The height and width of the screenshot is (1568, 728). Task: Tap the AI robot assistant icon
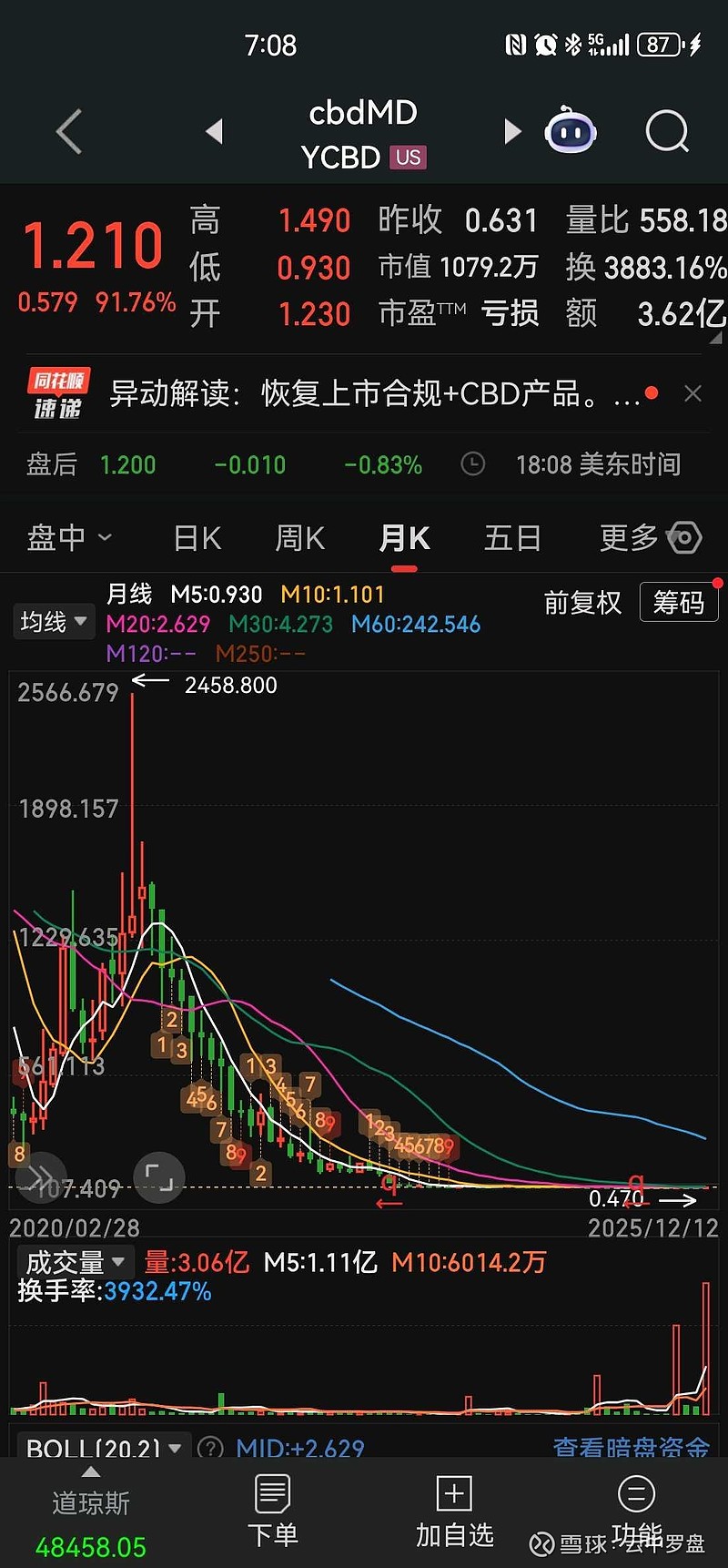coord(570,131)
